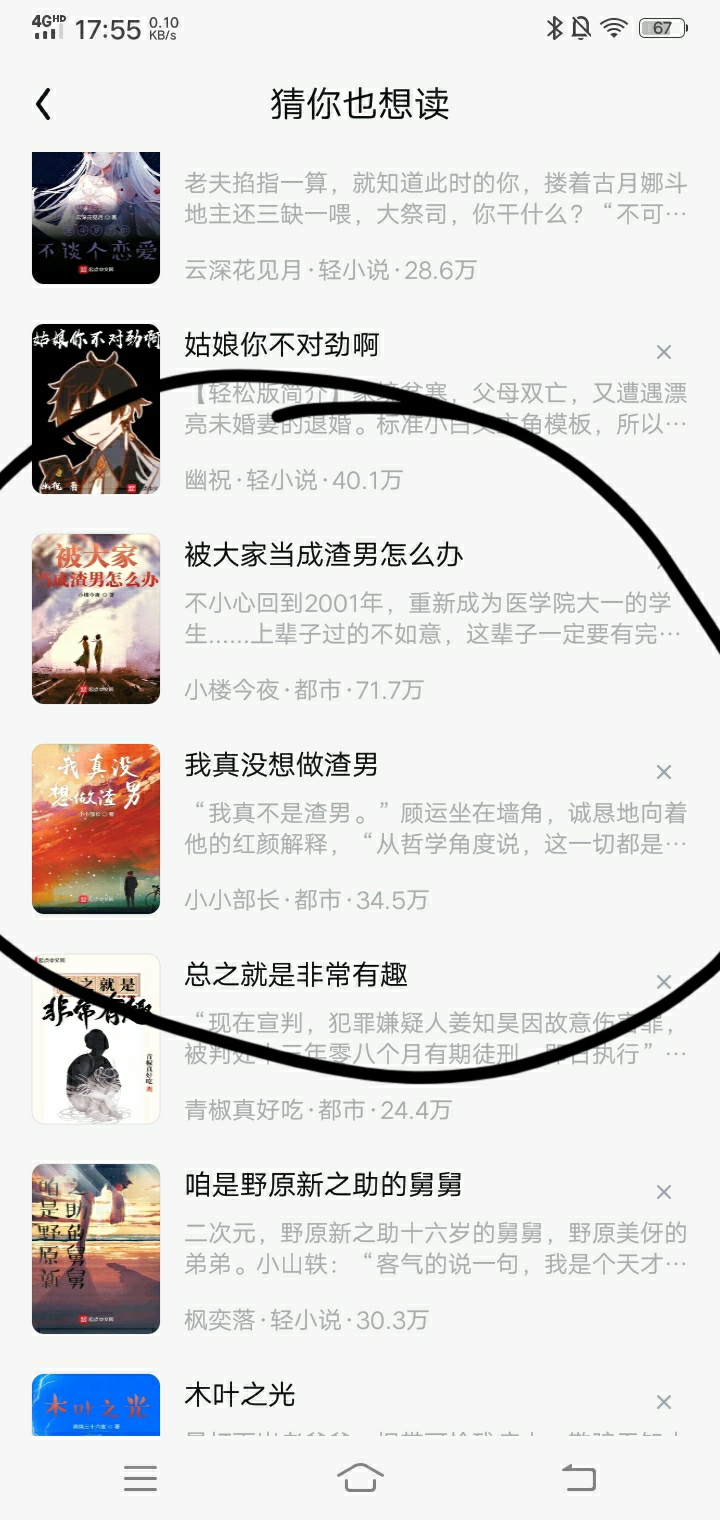Dismiss the 总之就是非常有趣 recommendation
The height and width of the screenshot is (1520, 720).
point(663,982)
